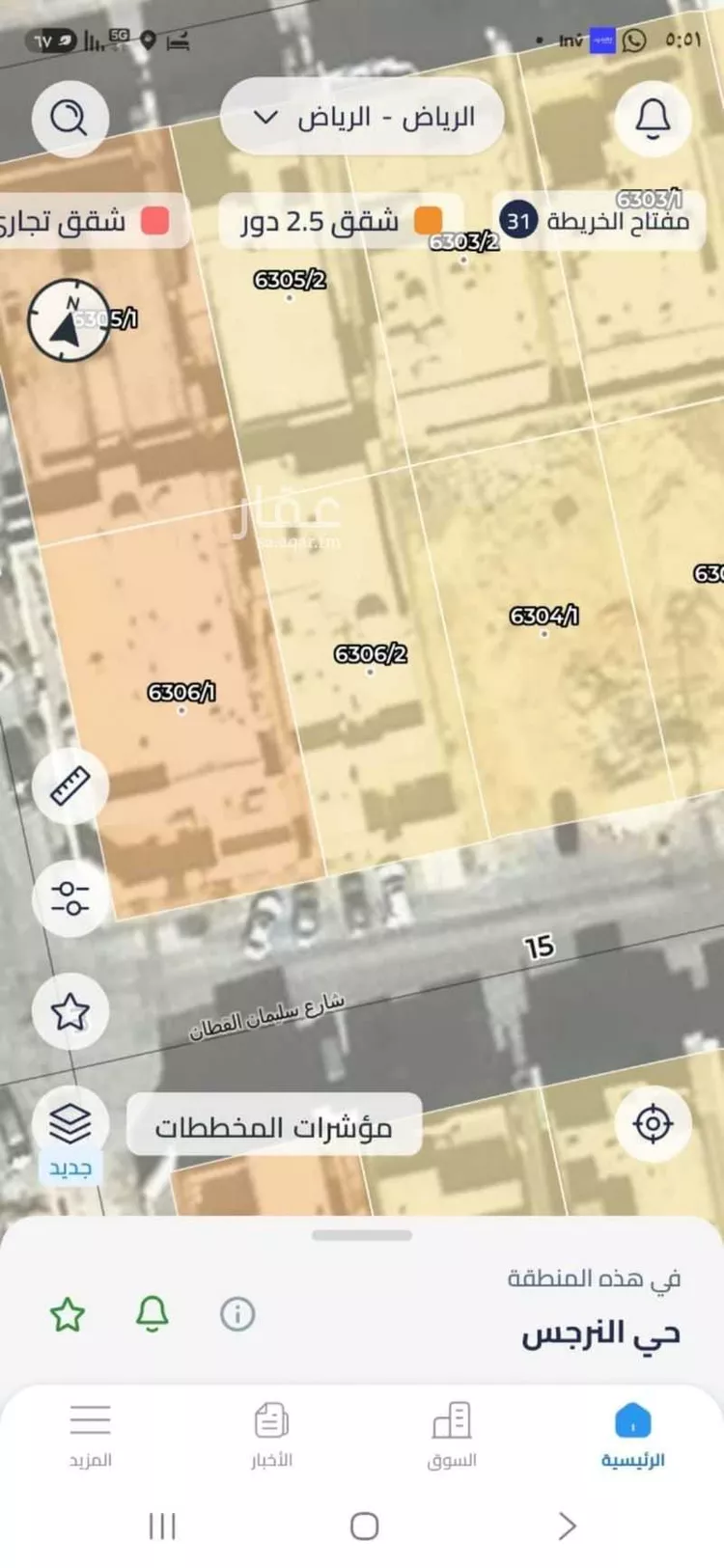The width and height of the screenshot is (724, 1568).
Task: Select the ruler measurement tool
Action: click(69, 784)
